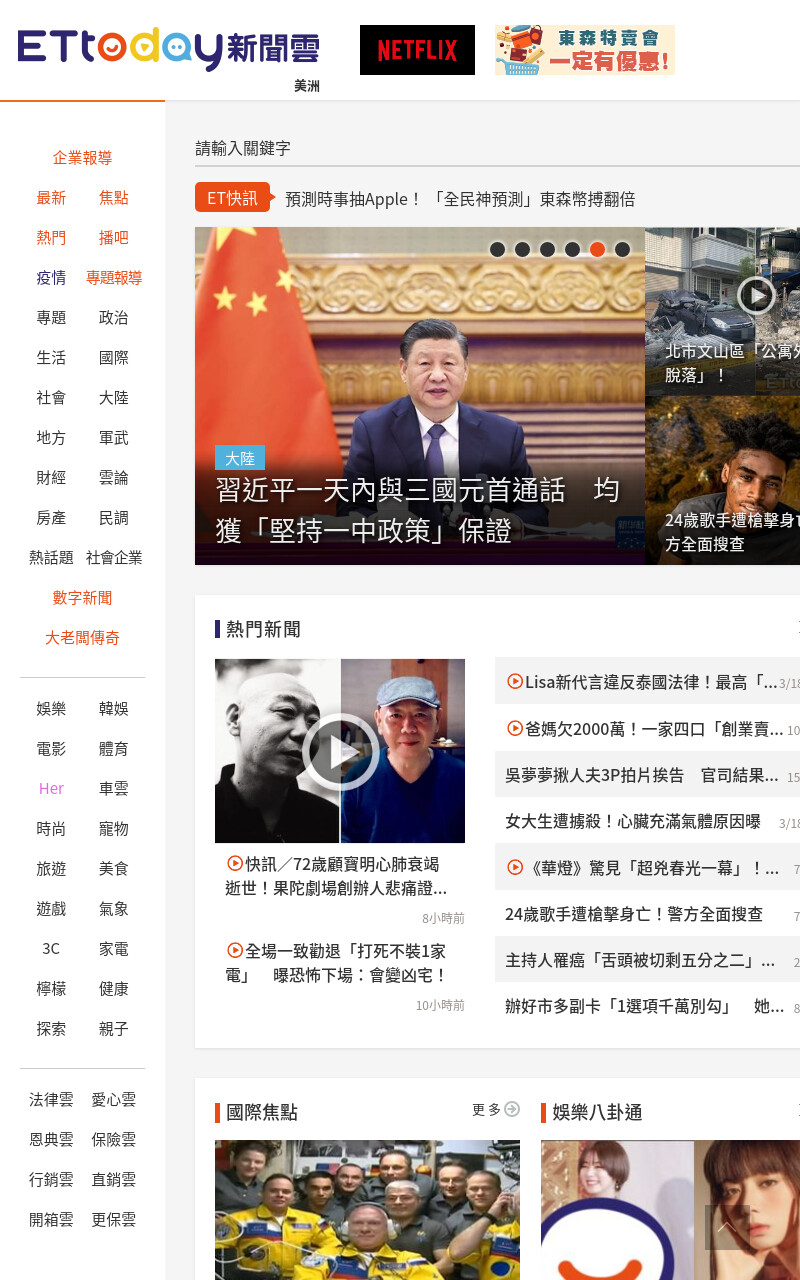This screenshot has height=1280, width=800.
Task: Open 全場一致勸退 打牙不裝1家電 article
Action: coord(337,963)
